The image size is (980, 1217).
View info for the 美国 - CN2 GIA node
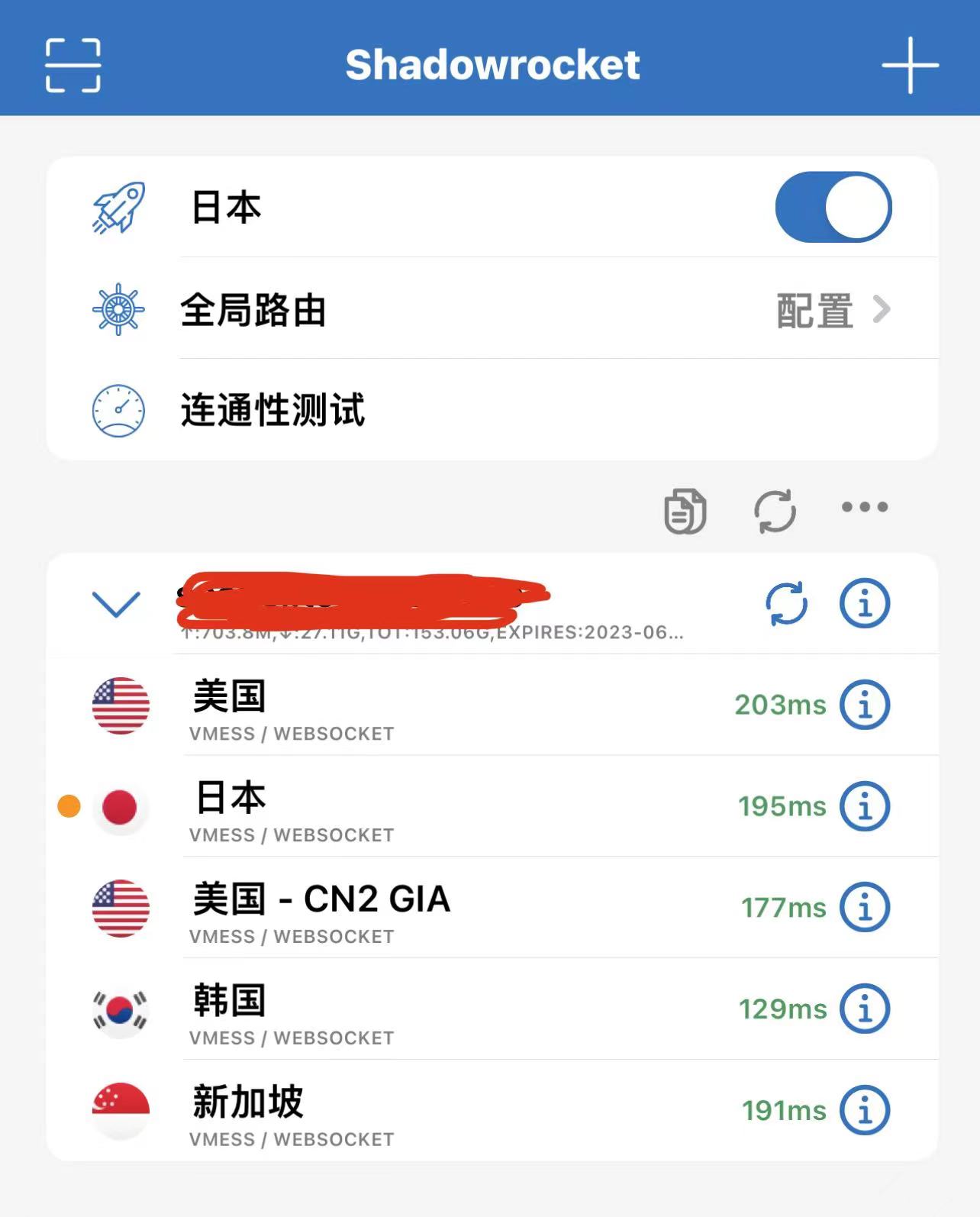[864, 908]
